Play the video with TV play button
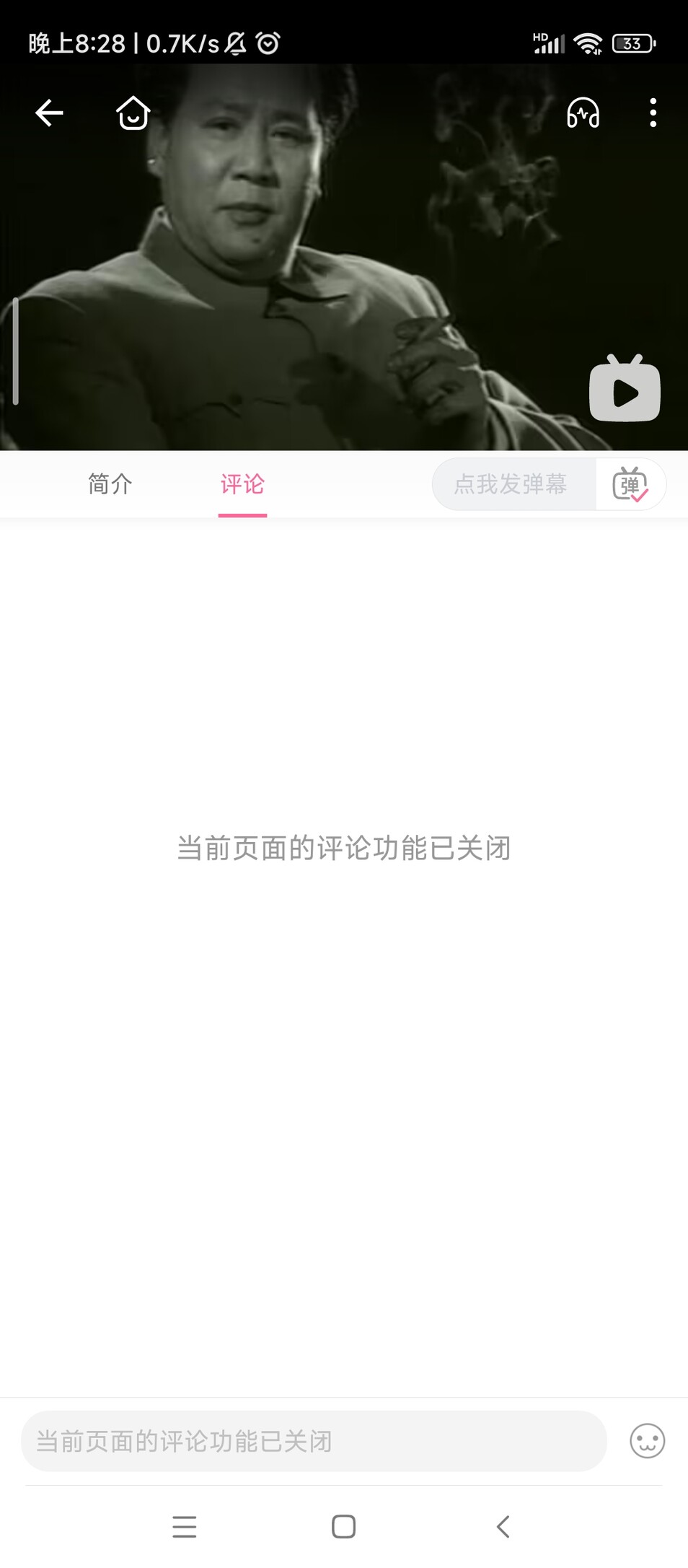Viewport: 688px width, 1568px height. point(625,388)
